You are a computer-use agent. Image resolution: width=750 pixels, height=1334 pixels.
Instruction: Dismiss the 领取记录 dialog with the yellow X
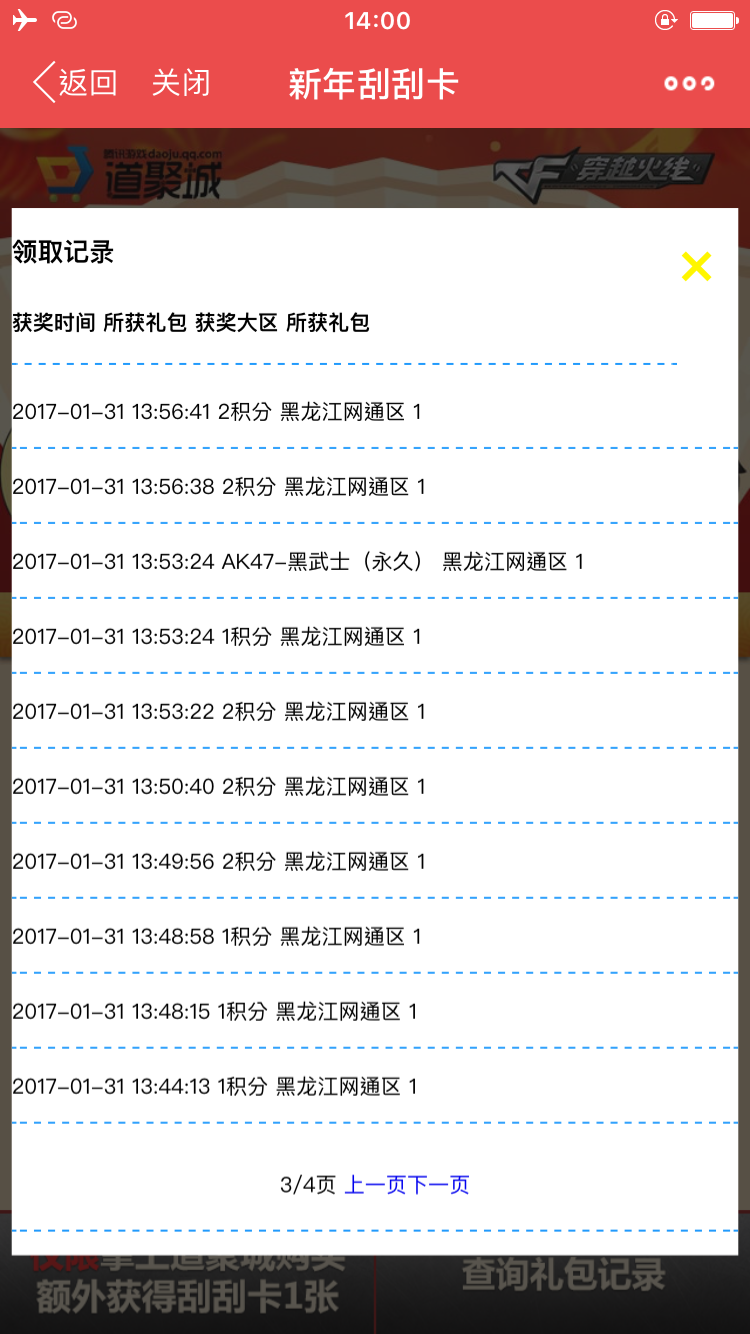[x=696, y=266]
